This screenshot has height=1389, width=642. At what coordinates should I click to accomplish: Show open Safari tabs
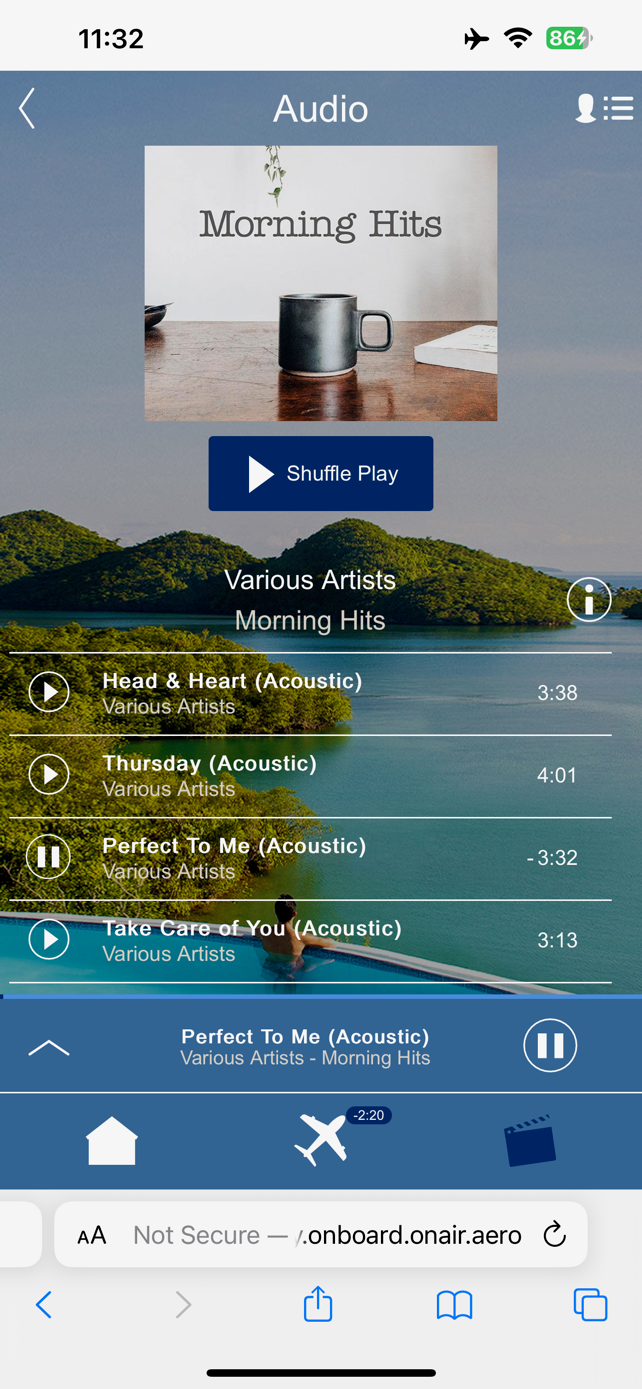point(590,1305)
